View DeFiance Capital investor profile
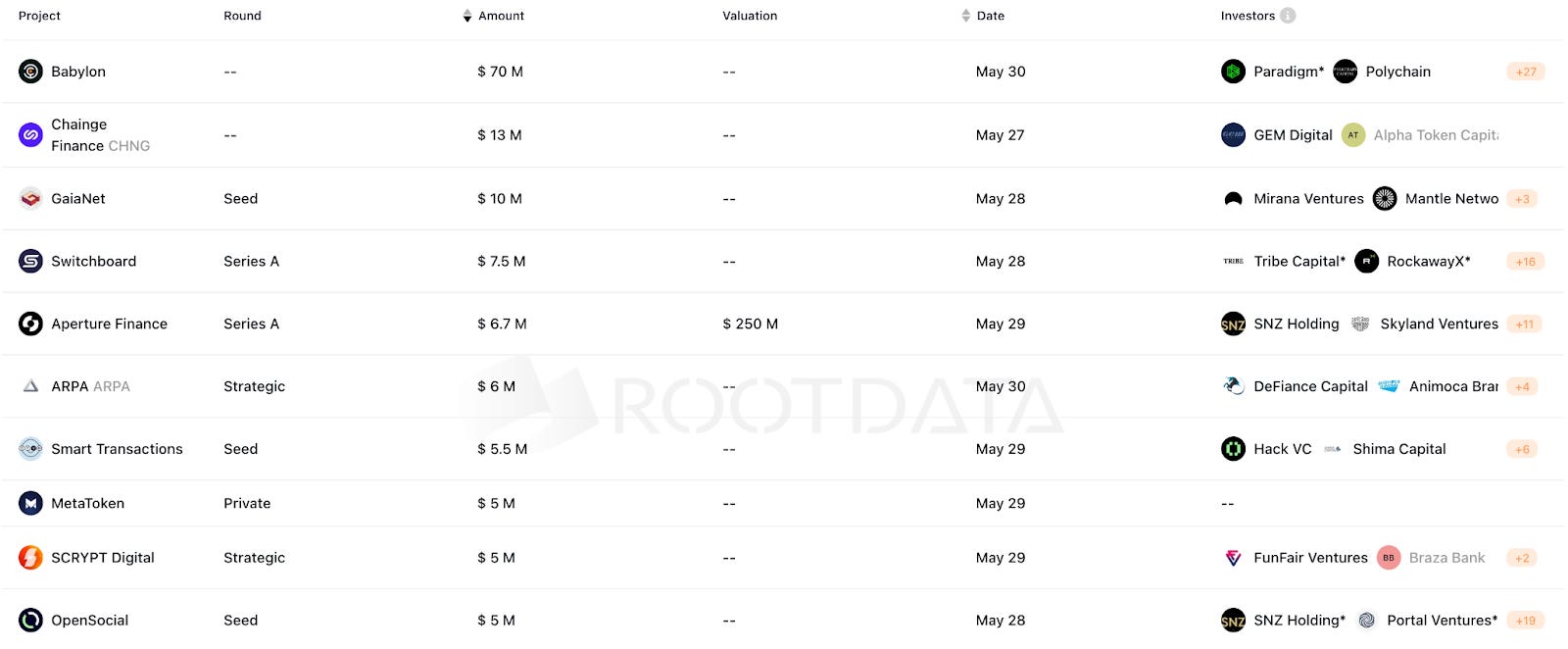This screenshot has width=1568, height=649. 1310,386
